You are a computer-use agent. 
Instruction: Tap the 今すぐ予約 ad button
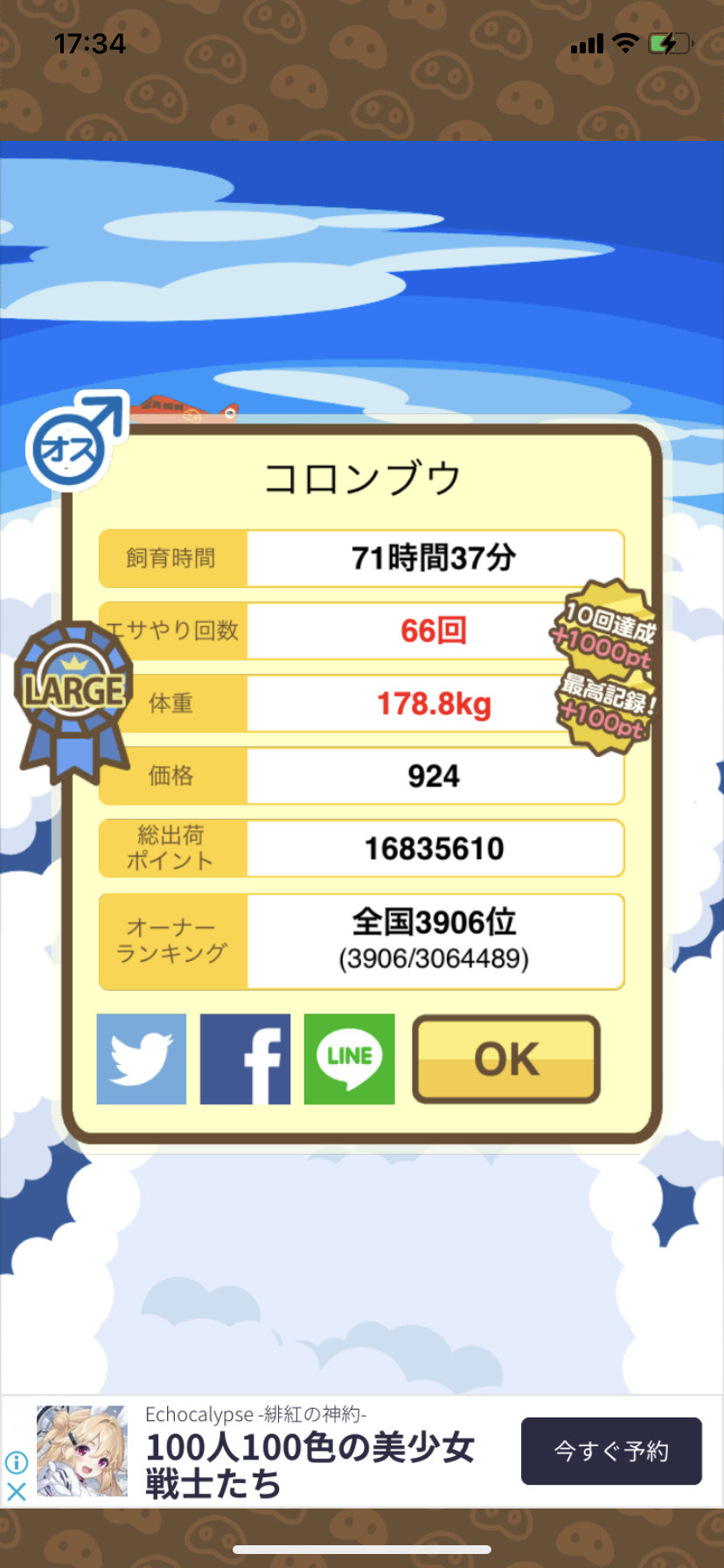[x=611, y=1451]
